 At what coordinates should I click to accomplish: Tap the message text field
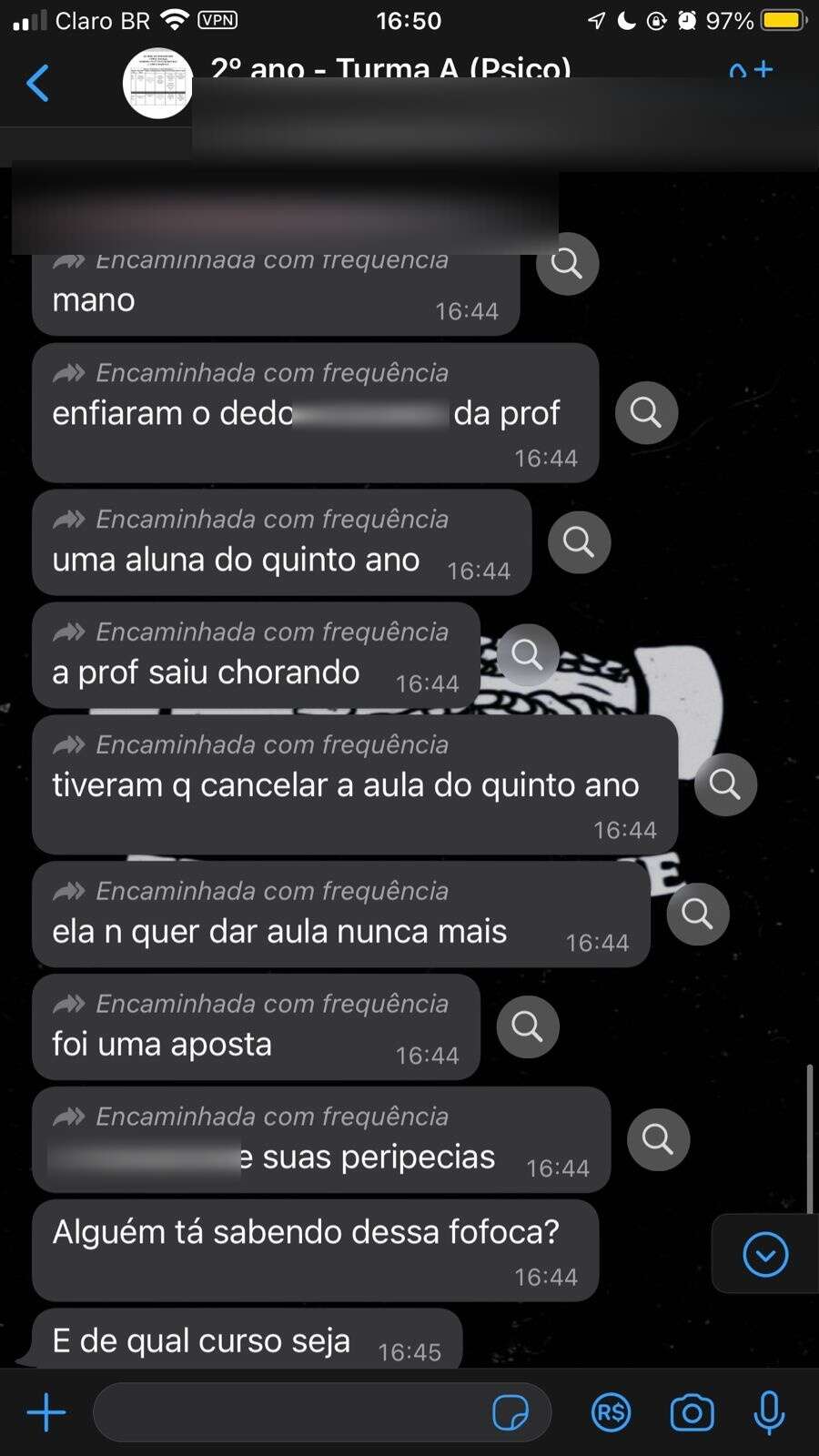pyautogui.click(x=291, y=1412)
